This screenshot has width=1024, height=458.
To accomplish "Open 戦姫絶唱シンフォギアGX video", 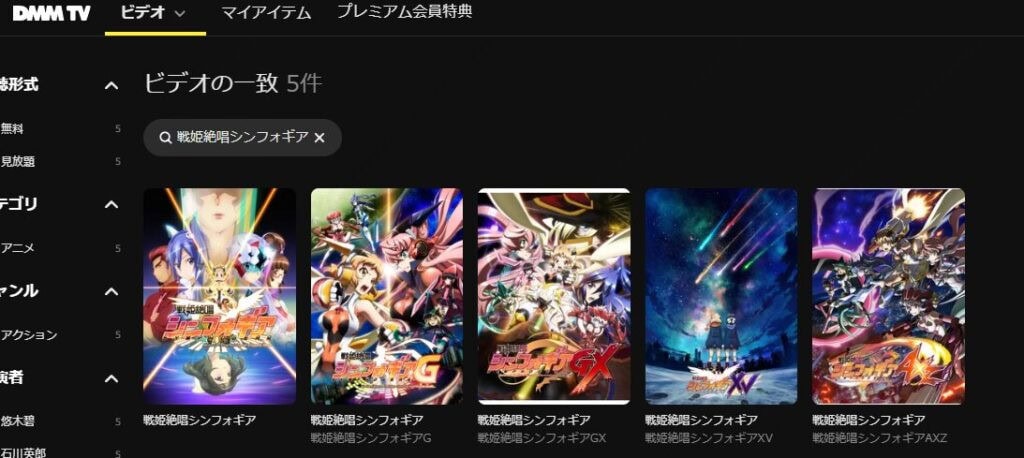I will pyautogui.click(x=553, y=296).
